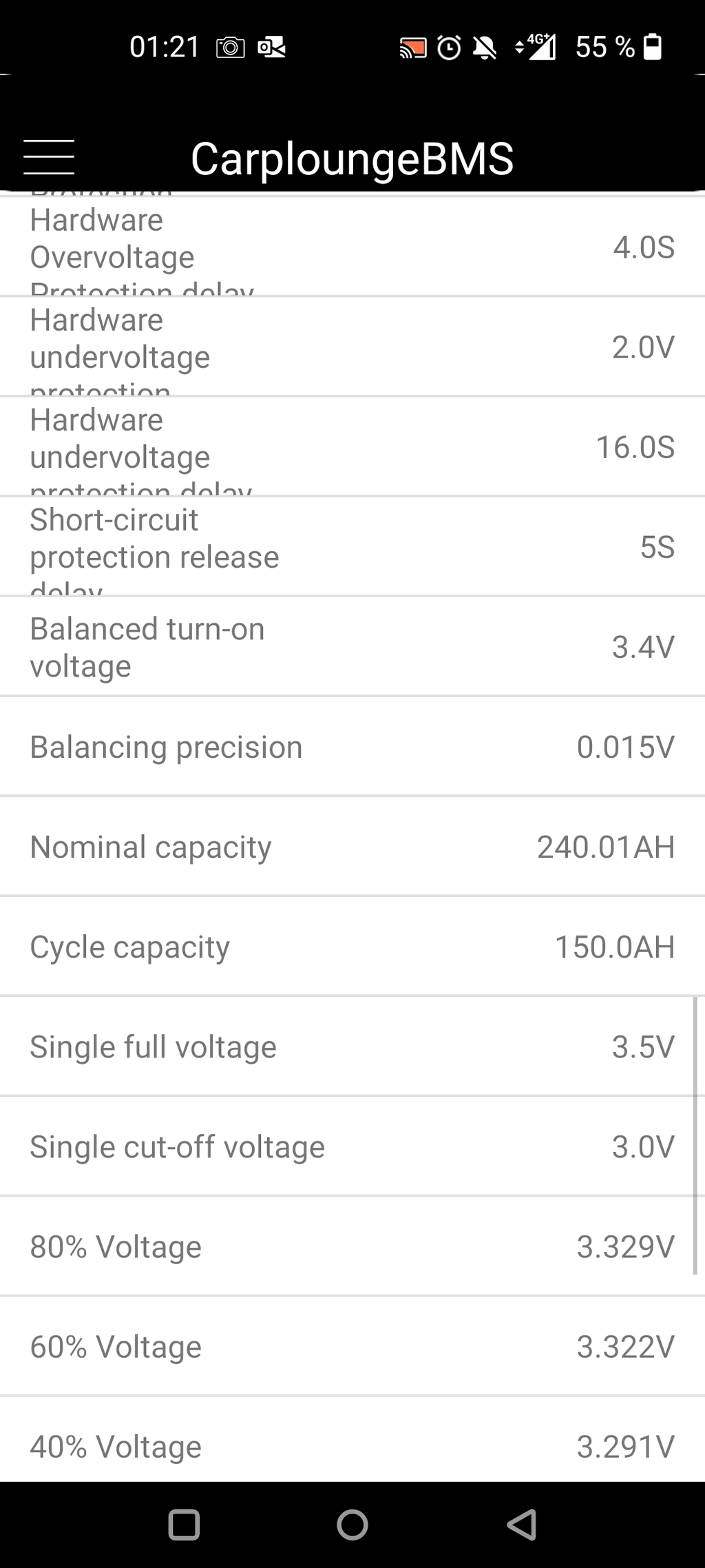Image resolution: width=705 pixels, height=1568 pixels.
Task: Select Short-circuit protection release delay row
Action: pyautogui.click(x=352, y=546)
